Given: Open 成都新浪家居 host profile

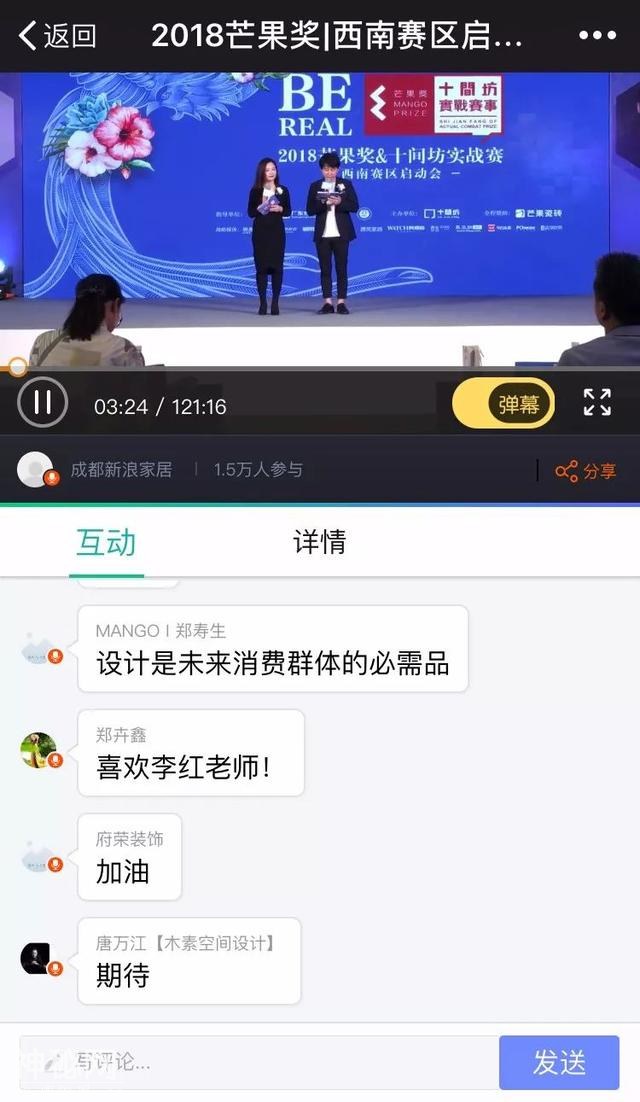Looking at the screenshot, I should click(x=121, y=469).
